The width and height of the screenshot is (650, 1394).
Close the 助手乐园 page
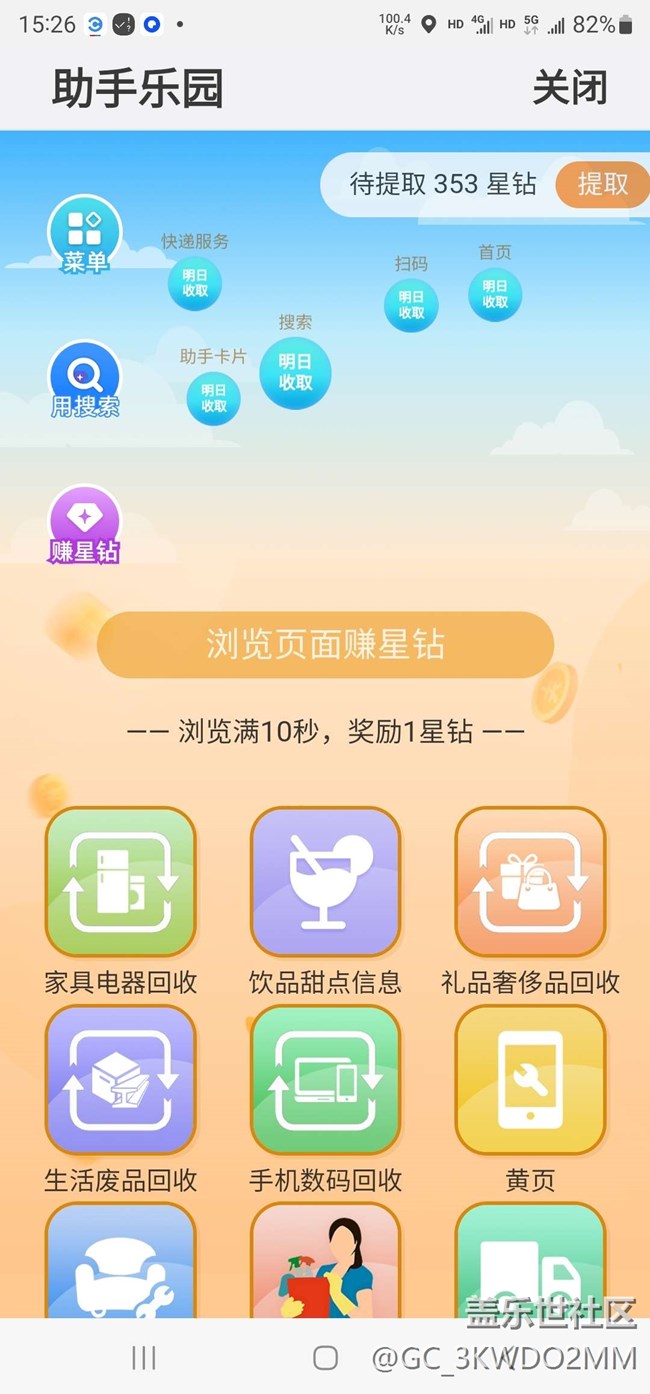(x=569, y=89)
